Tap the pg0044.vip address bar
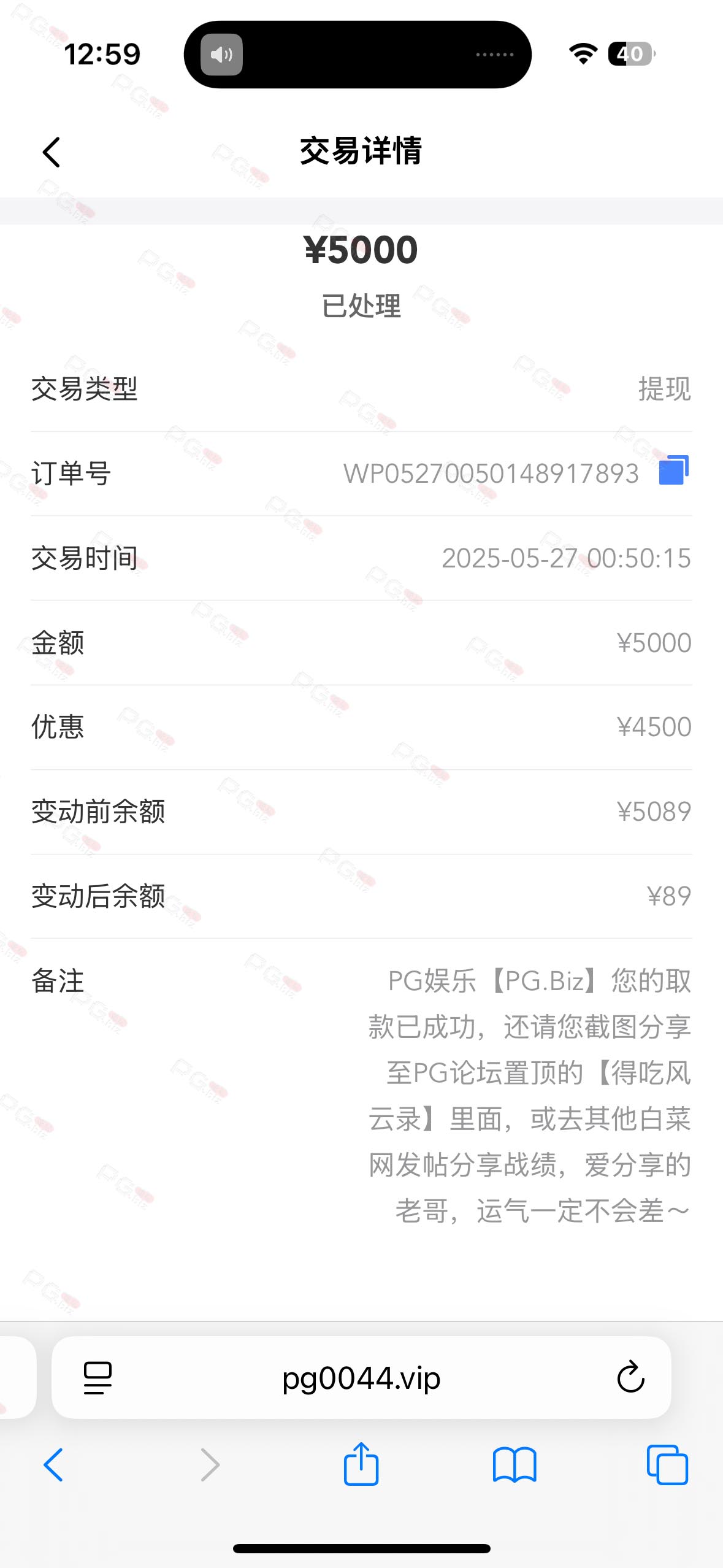This screenshot has width=723, height=1568. click(x=361, y=1377)
